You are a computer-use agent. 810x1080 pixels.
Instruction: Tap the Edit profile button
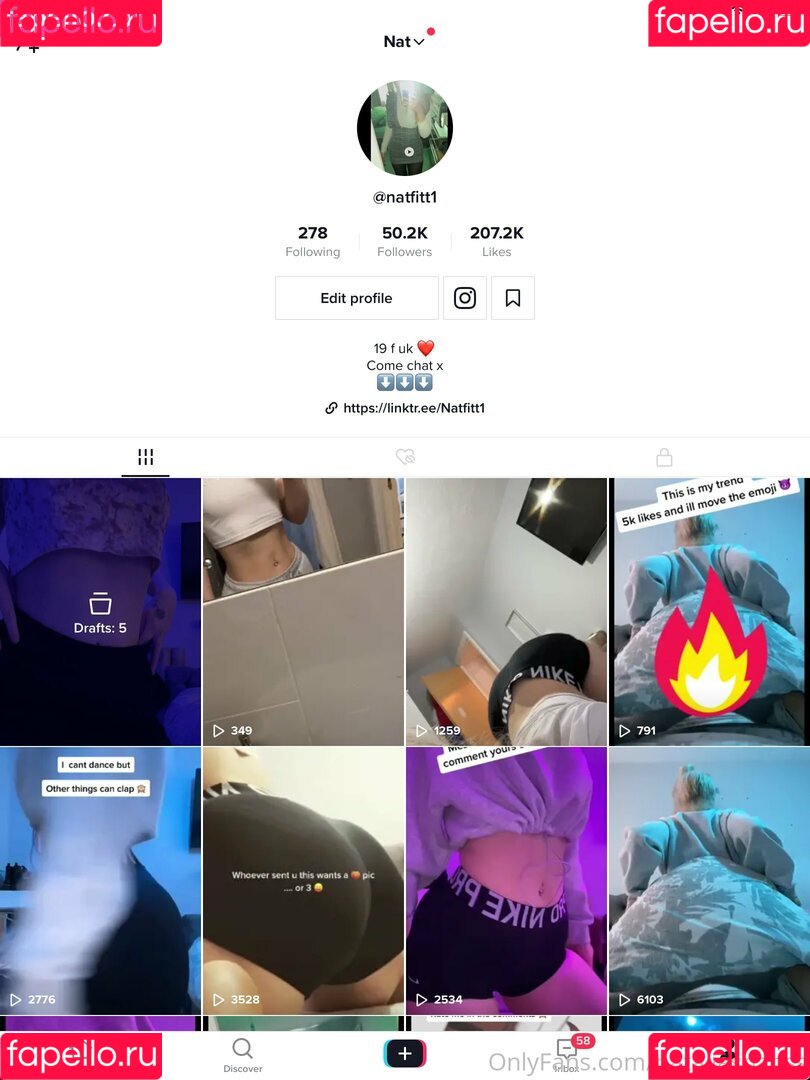click(356, 298)
